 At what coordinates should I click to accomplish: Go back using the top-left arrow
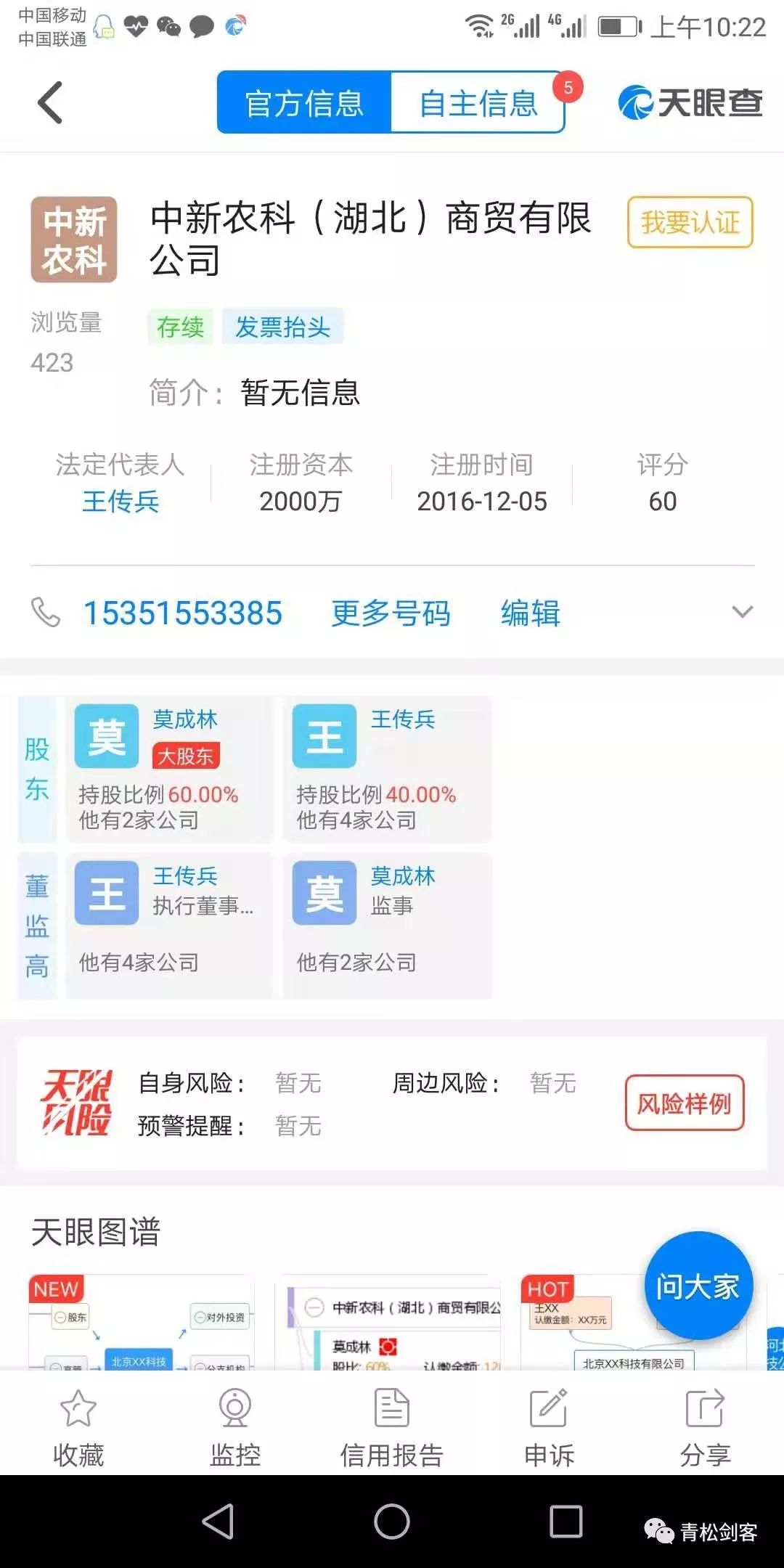coord(50,102)
